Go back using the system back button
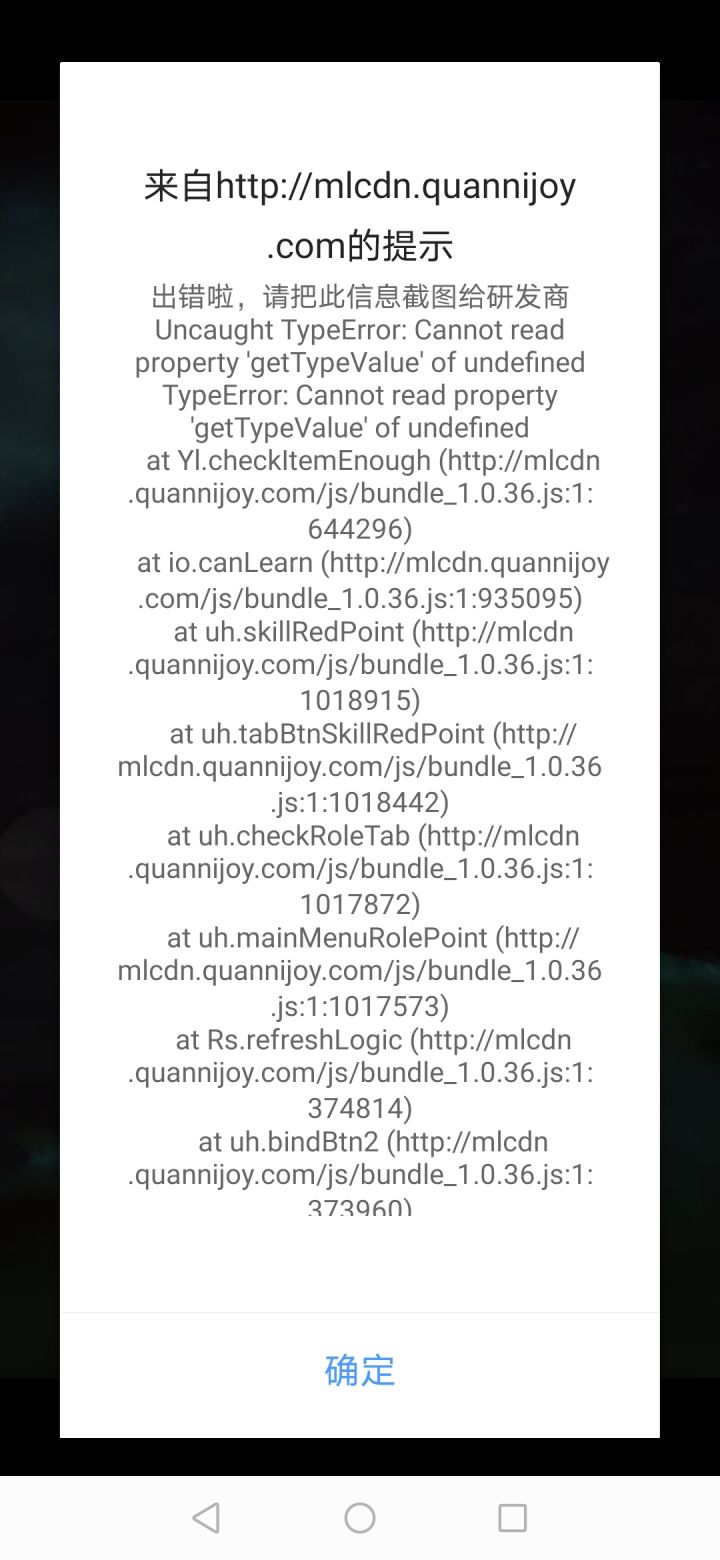This screenshot has width=720, height=1560. coord(206,1518)
